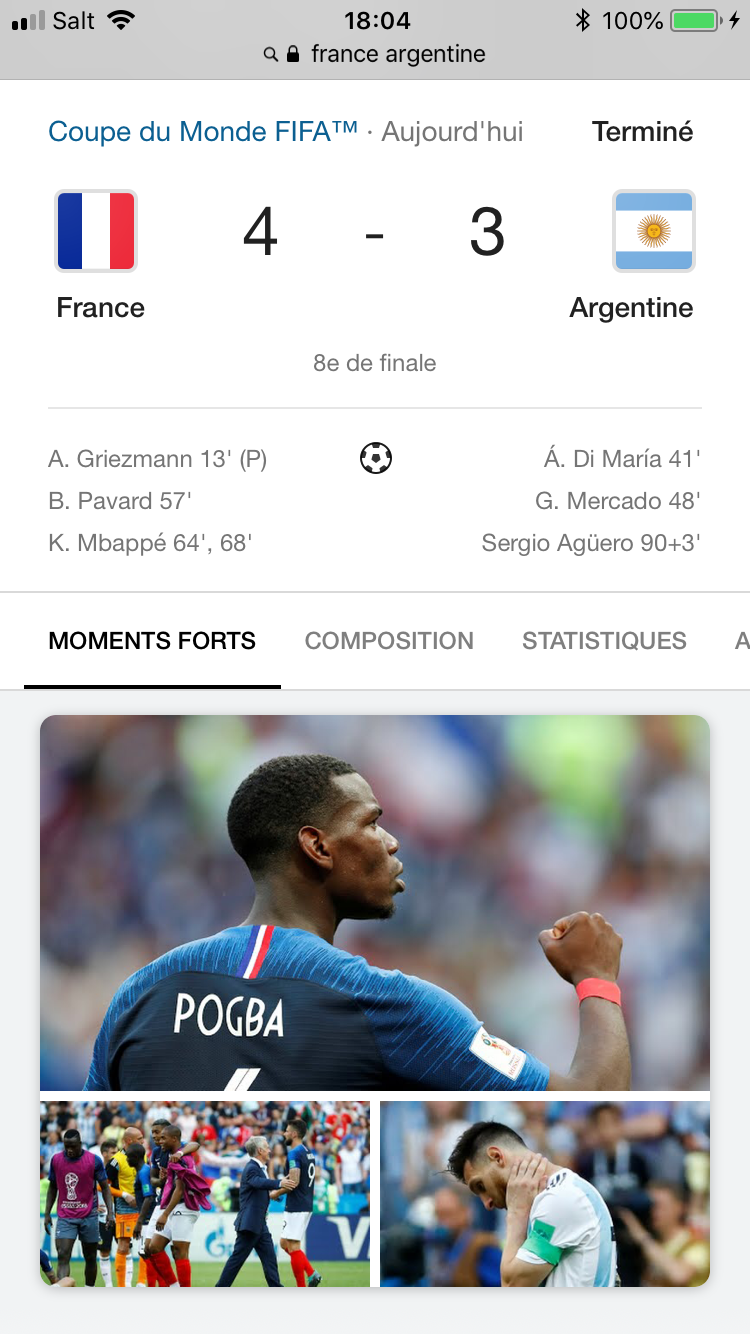Switch to the Composition tab
Image resolution: width=750 pixels, height=1334 pixels.
tap(389, 641)
